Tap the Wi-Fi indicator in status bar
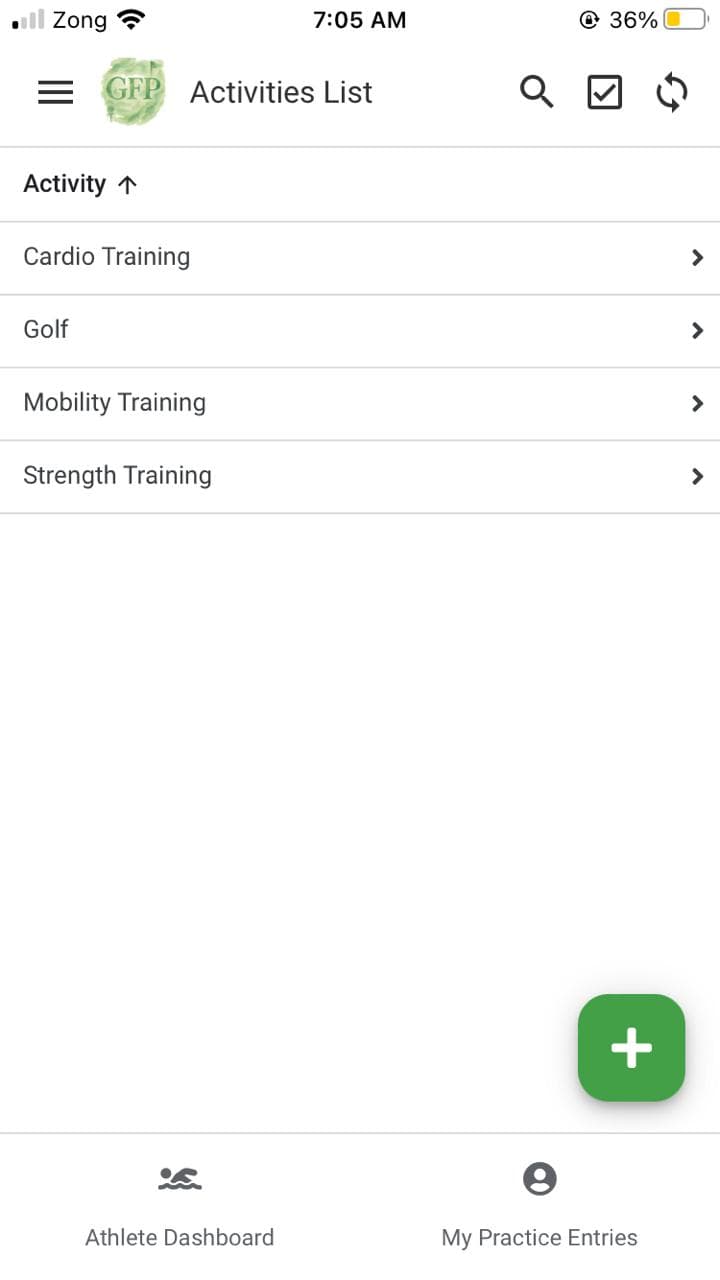 click(x=129, y=18)
